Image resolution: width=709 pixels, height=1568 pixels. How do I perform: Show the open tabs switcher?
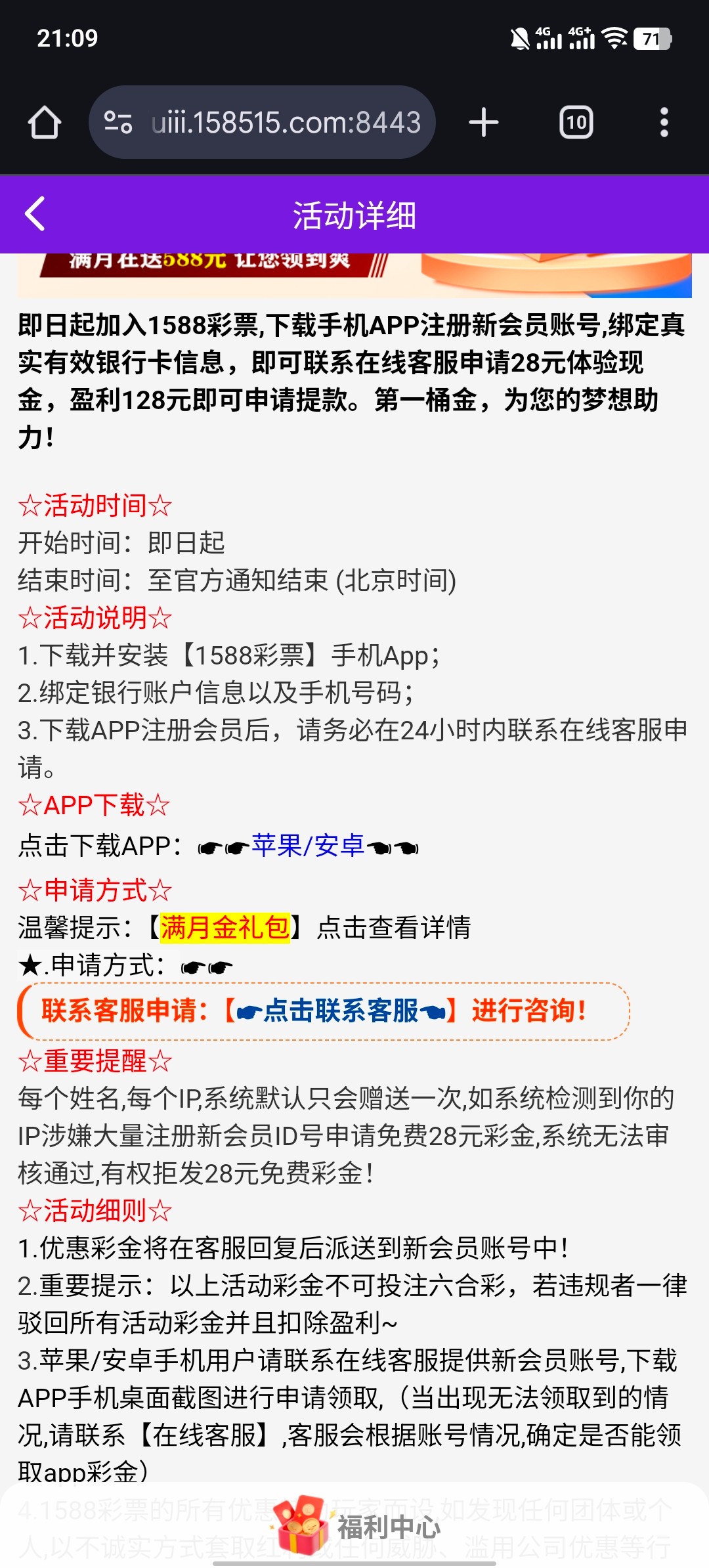tap(576, 123)
